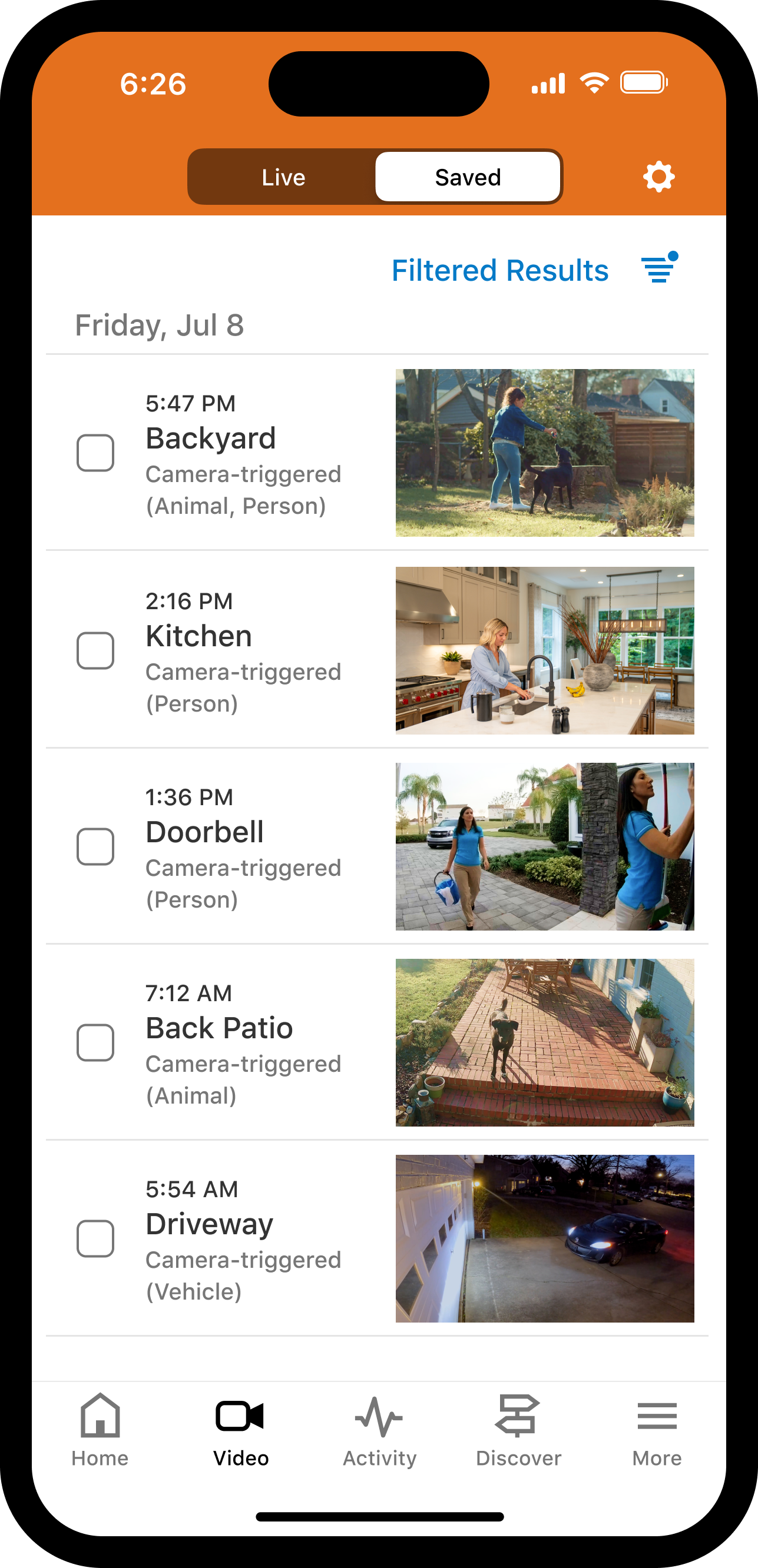758x1568 pixels.
Task: Switch to the Activity tab
Action: [x=379, y=1430]
